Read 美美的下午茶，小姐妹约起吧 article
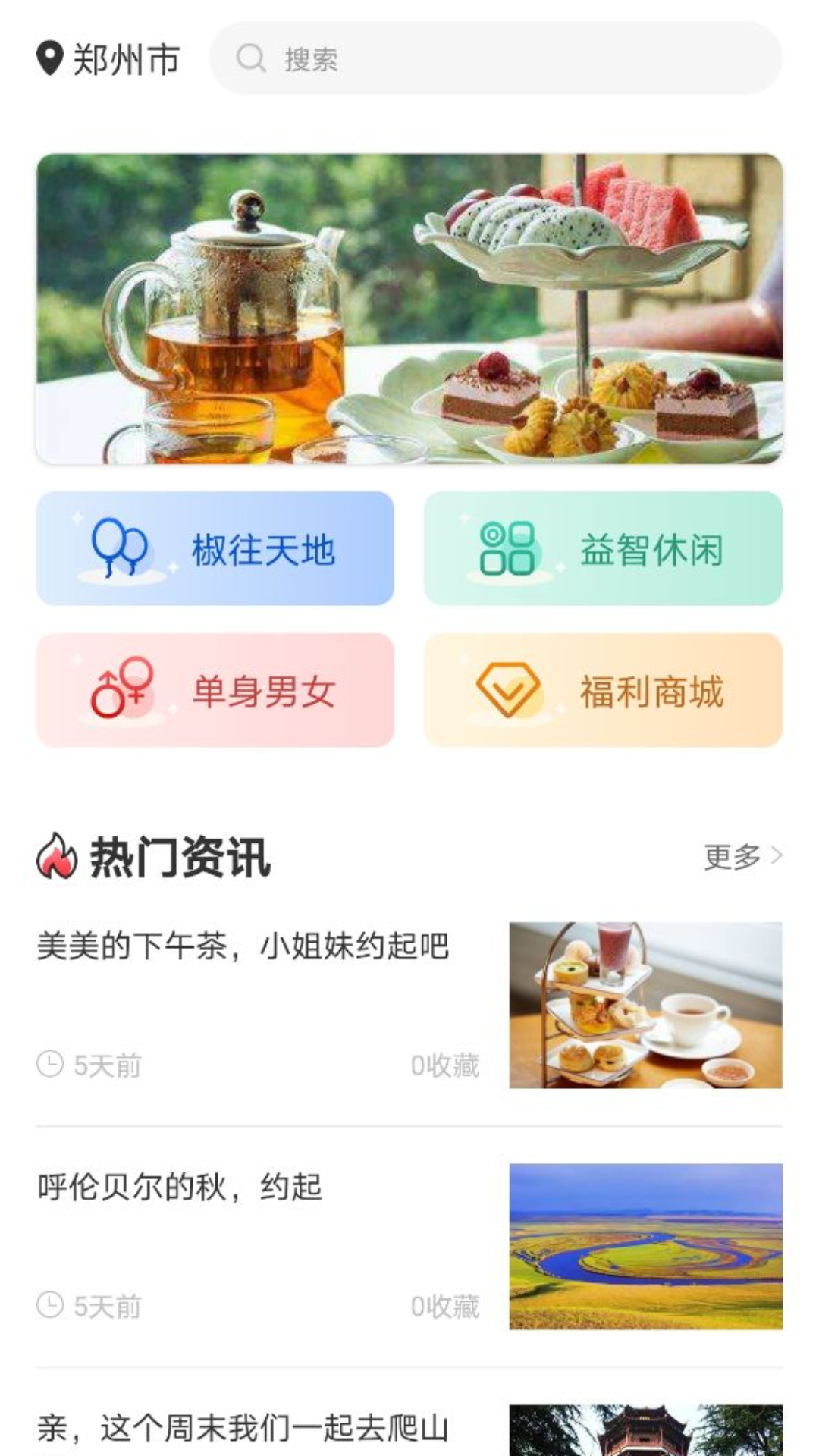Viewport: 819px width, 1456px height. tap(243, 946)
